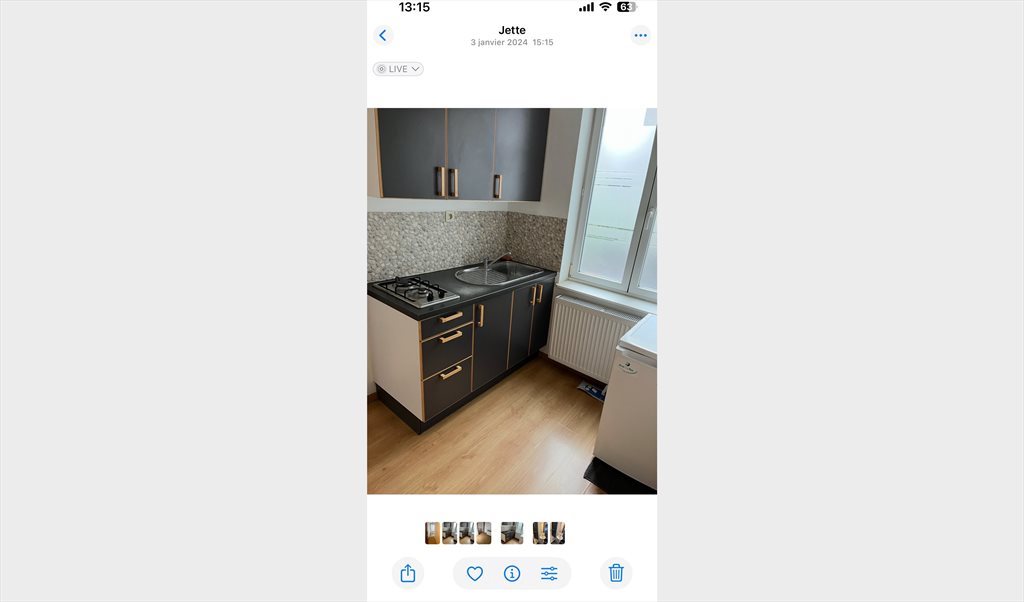The width and height of the screenshot is (1024, 602).
Task: Expand the LIVE photo dropdown
Action: (x=398, y=69)
